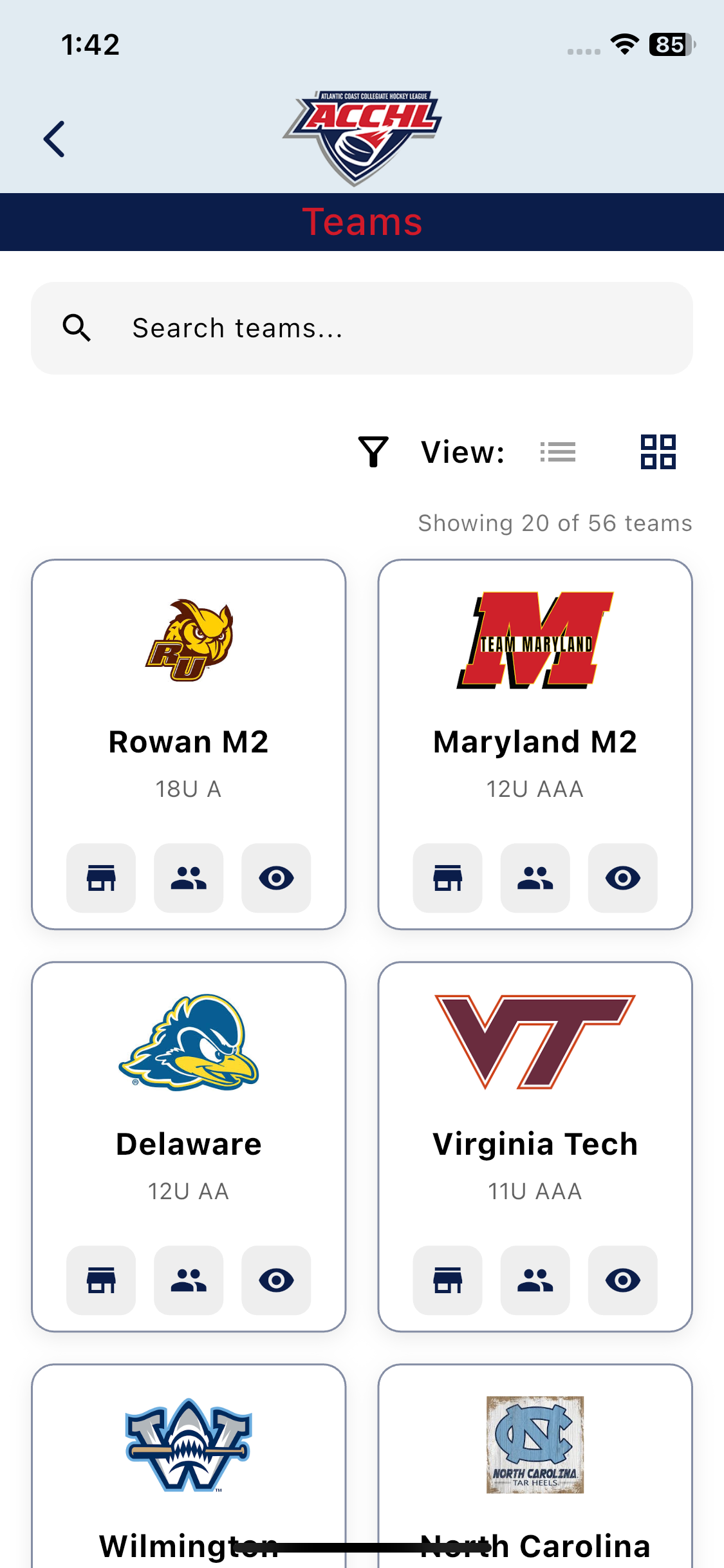Tap the eye icon on Delaware
Viewport: 724px width, 1568px height.
click(276, 1280)
